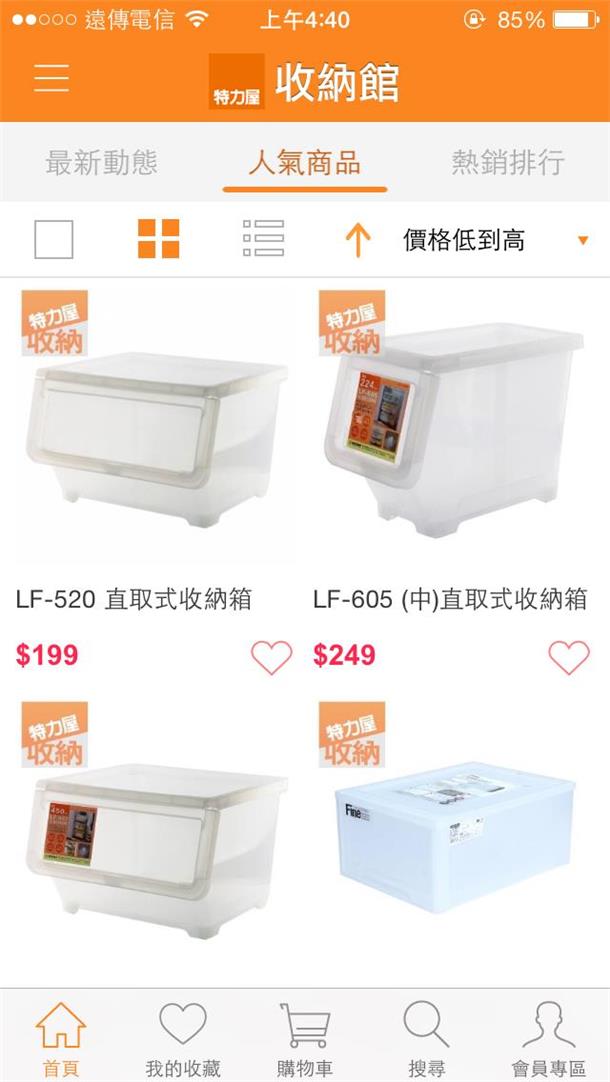Go to 首頁 home tab
Viewport: 610px width, 1082px height.
click(x=61, y=1038)
